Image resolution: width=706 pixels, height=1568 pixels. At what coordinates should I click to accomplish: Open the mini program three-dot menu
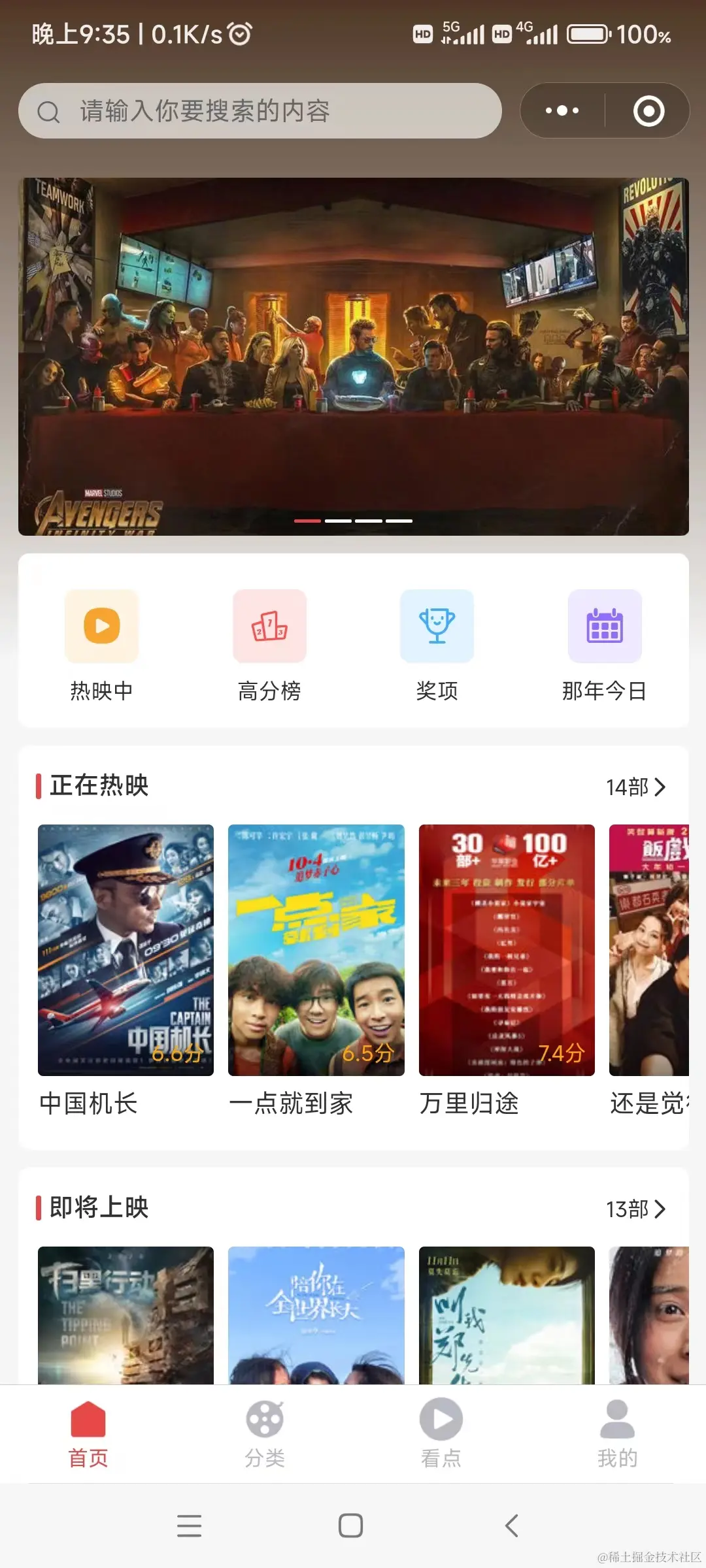point(562,111)
